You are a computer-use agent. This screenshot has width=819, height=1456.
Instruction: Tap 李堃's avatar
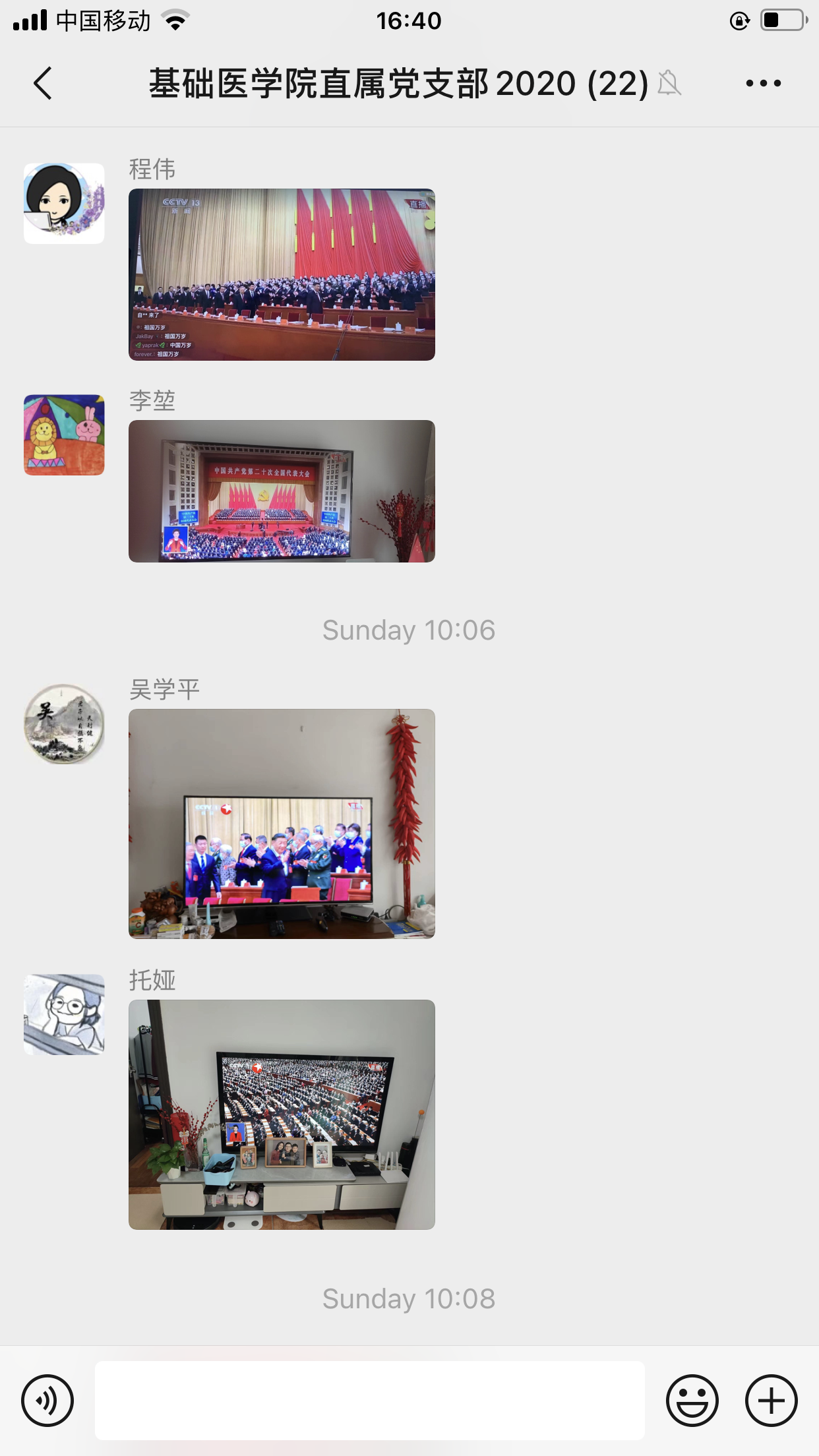[64, 435]
